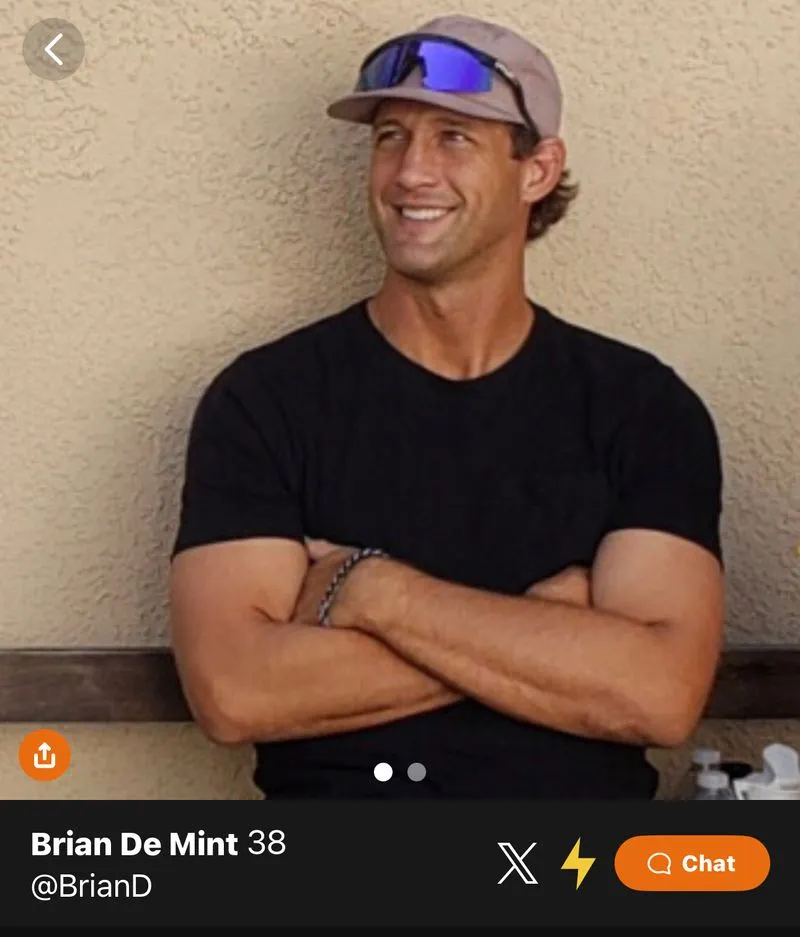
Task: Select the white dot in the page indicator
Action: coord(382,773)
